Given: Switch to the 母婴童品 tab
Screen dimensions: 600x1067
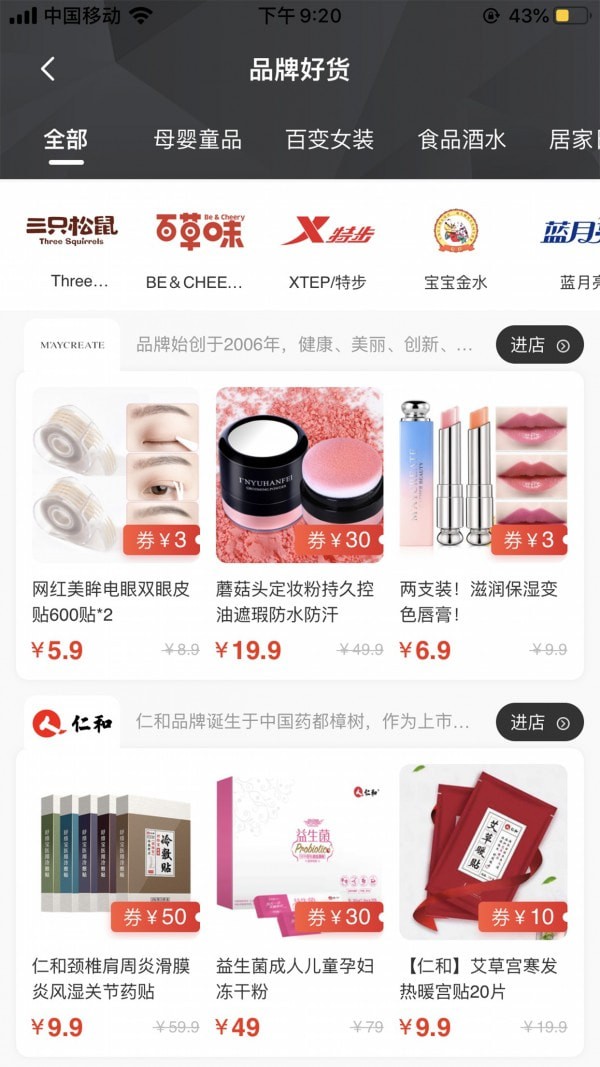Looking at the screenshot, I should [x=198, y=139].
